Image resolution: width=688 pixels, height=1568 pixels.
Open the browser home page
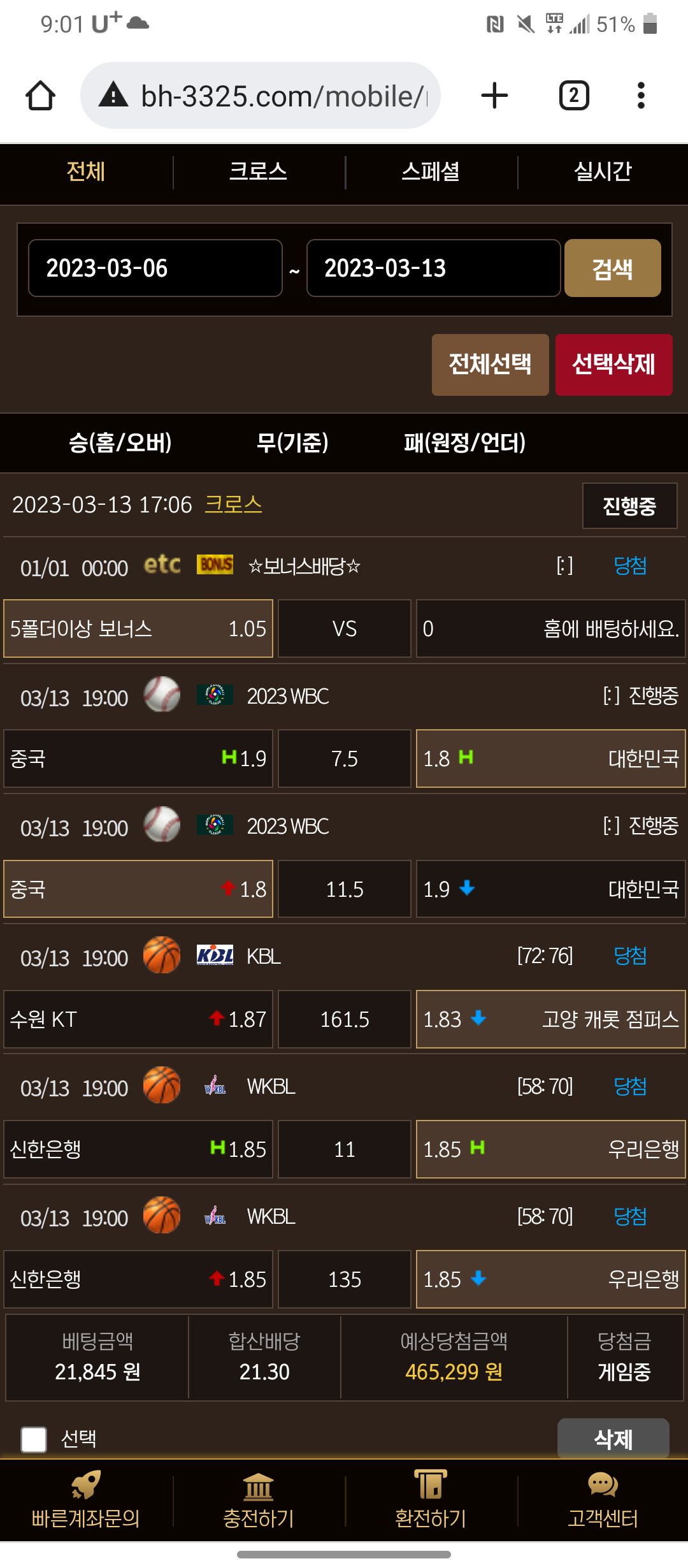[x=40, y=96]
